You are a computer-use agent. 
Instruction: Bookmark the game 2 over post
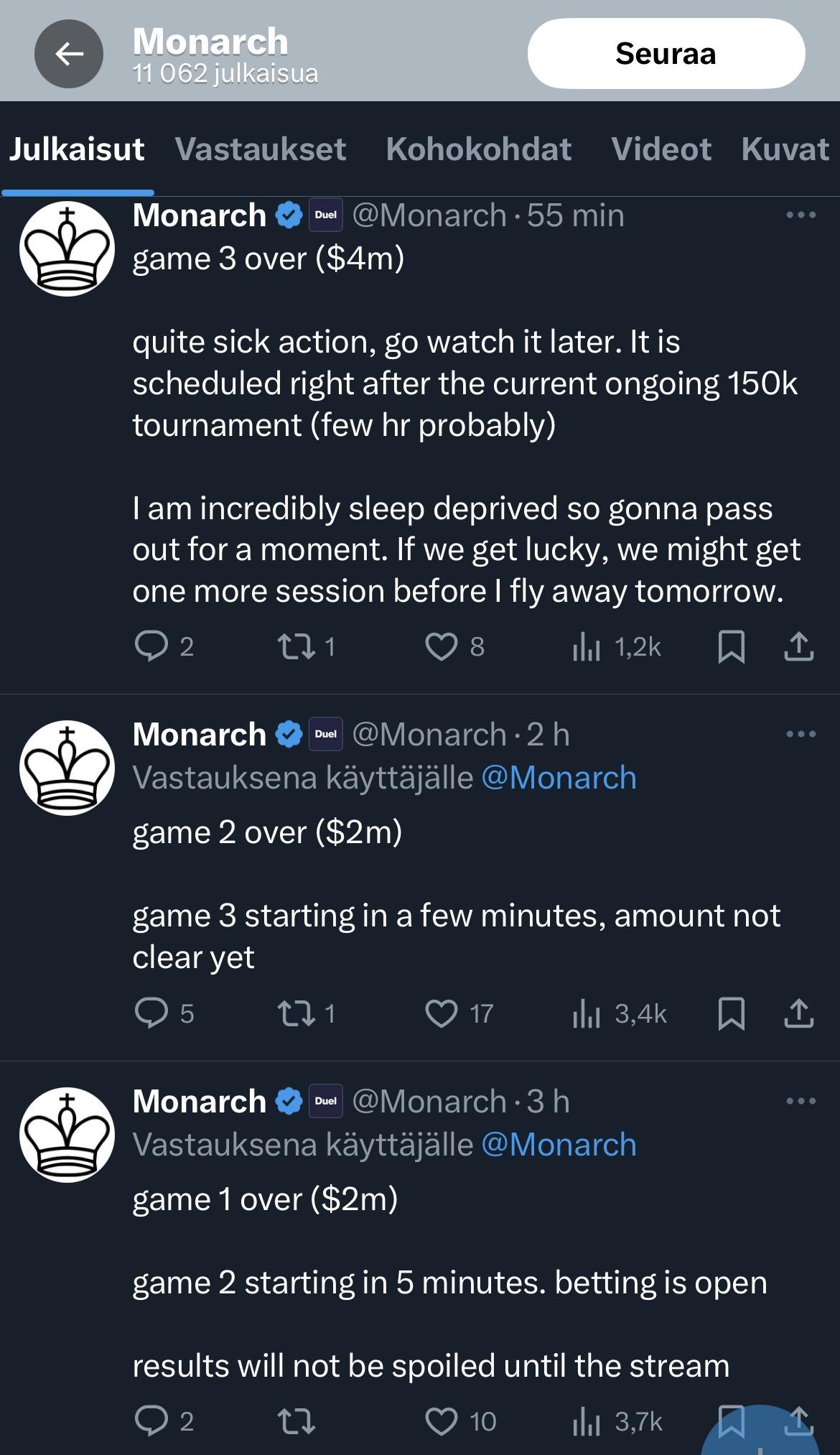pos(732,1013)
